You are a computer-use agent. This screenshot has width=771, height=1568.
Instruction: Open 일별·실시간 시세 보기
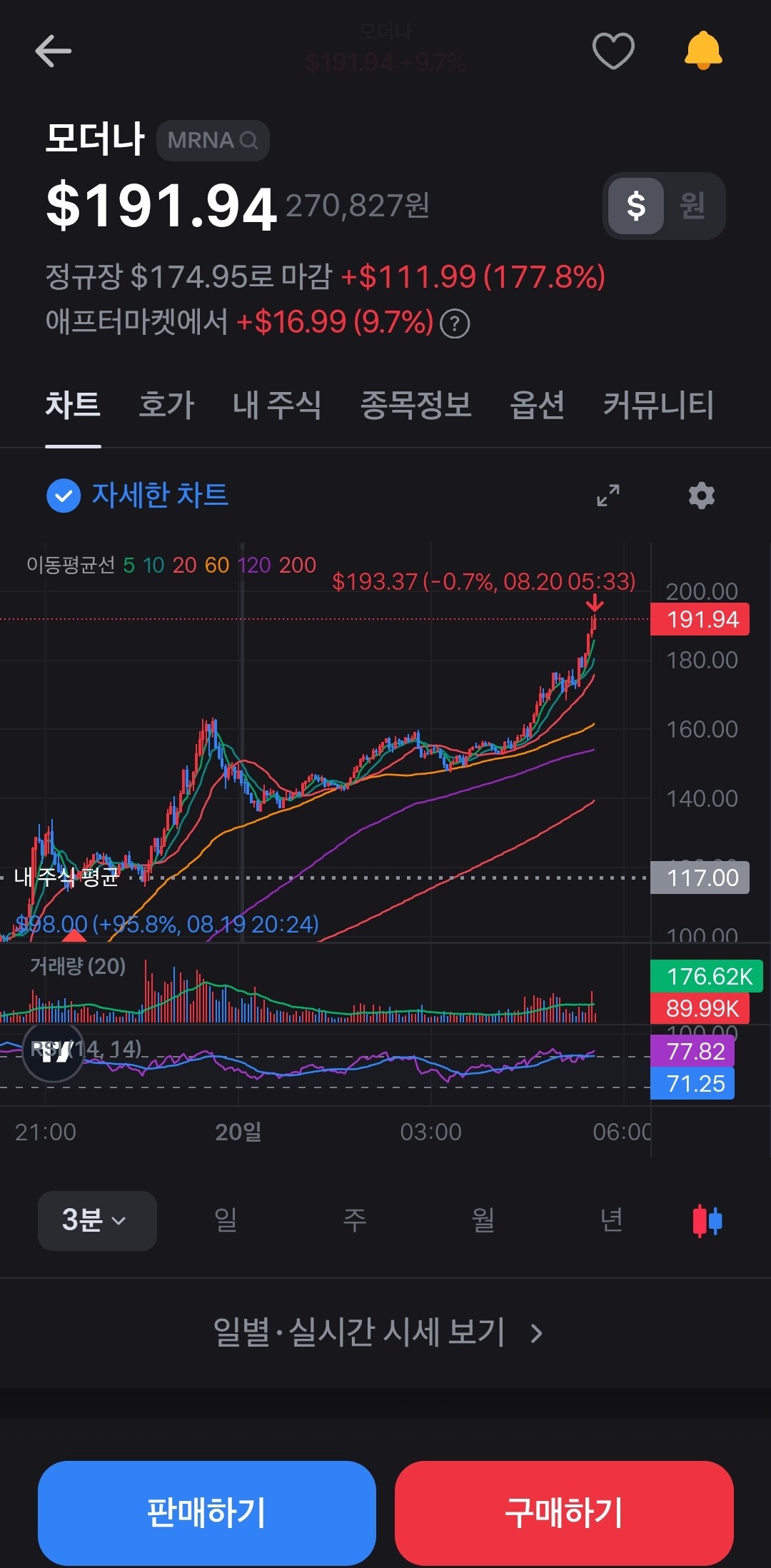coord(378,1332)
